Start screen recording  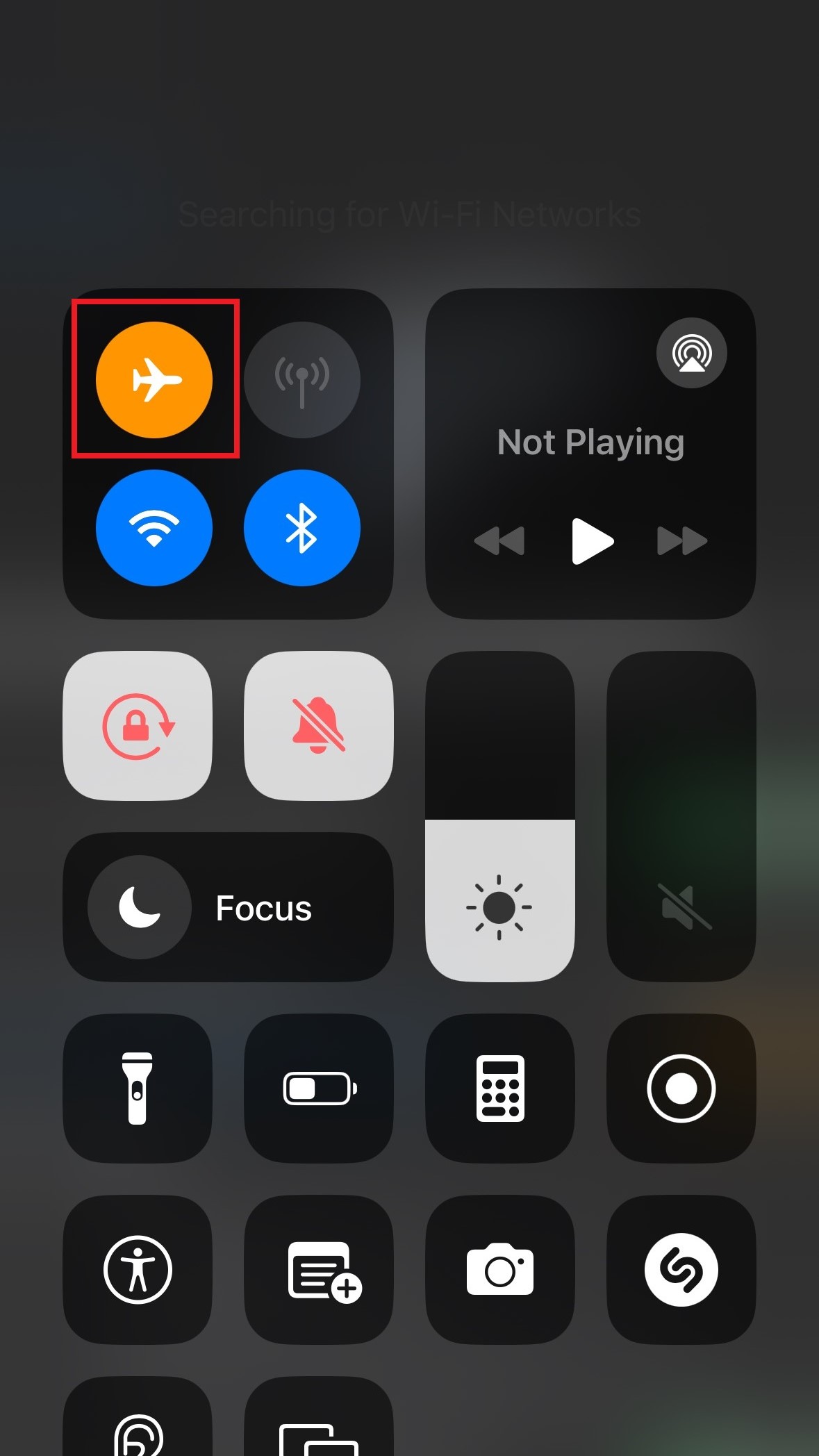pyautogui.click(x=681, y=1089)
